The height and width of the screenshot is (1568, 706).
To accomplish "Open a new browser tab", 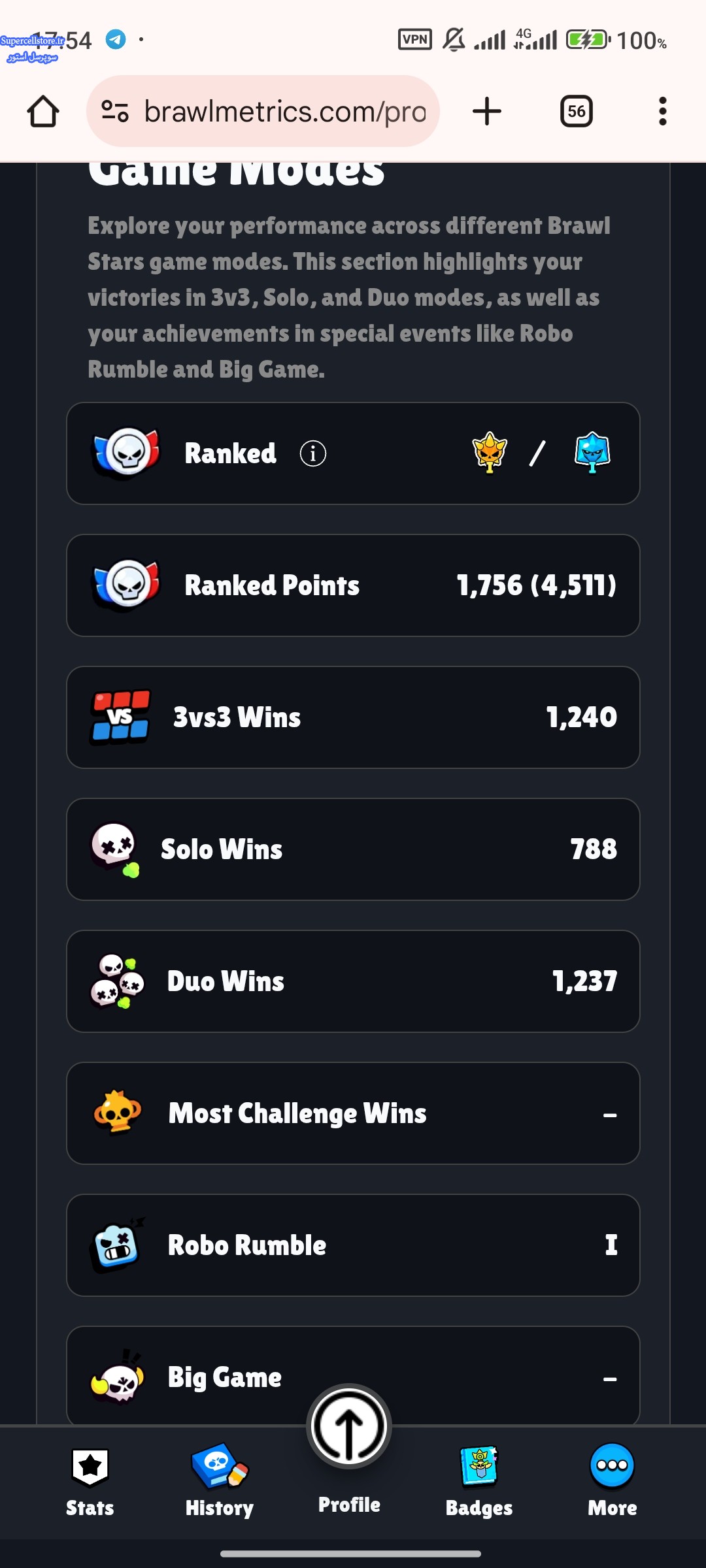I will click(x=486, y=112).
